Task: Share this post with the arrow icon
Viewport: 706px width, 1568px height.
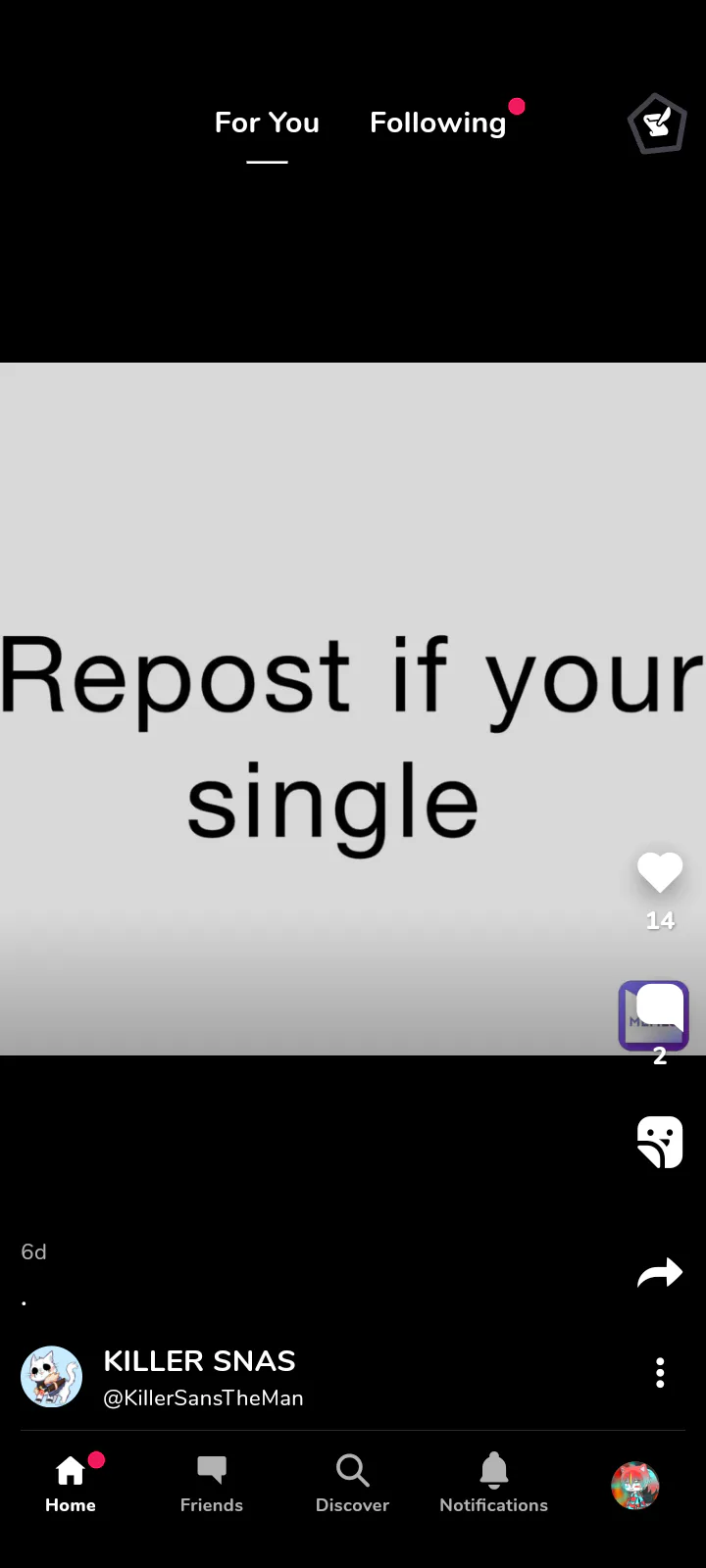Action: pyautogui.click(x=659, y=1273)
